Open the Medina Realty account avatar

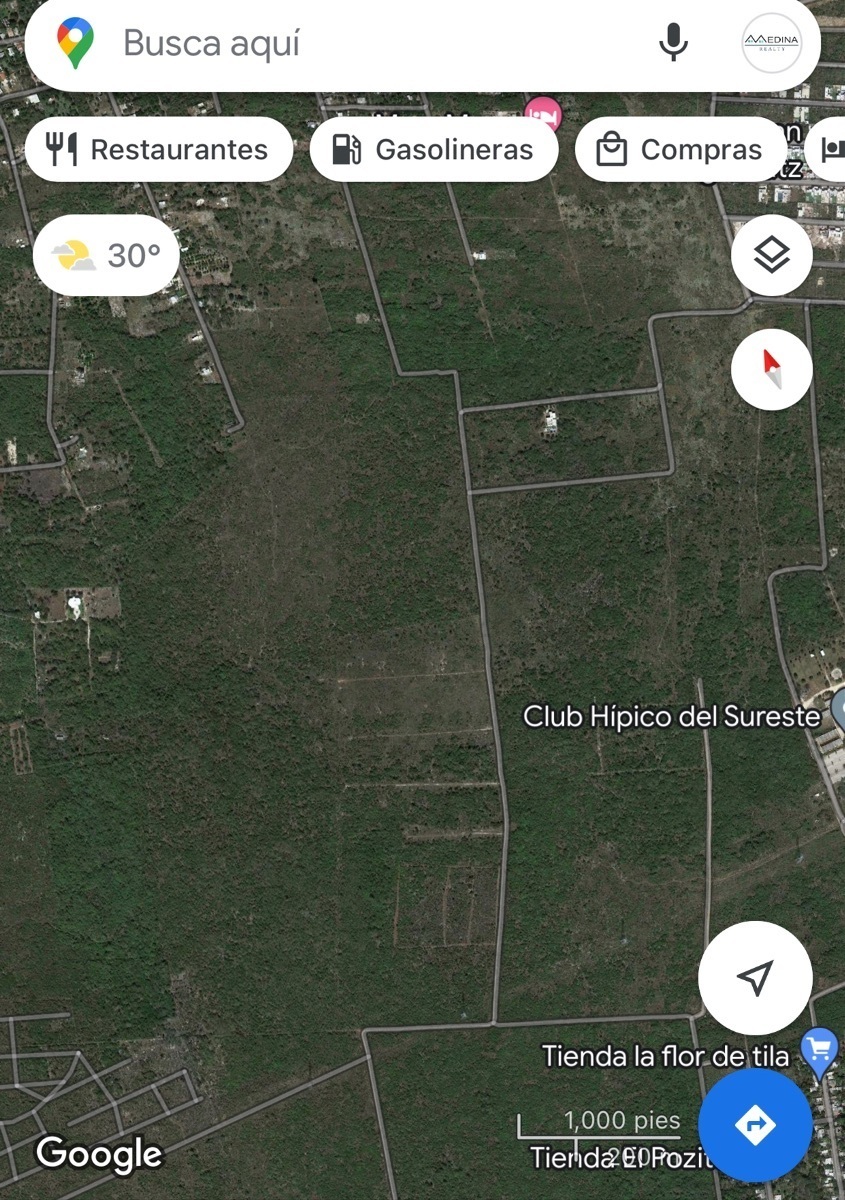point(771,43)
